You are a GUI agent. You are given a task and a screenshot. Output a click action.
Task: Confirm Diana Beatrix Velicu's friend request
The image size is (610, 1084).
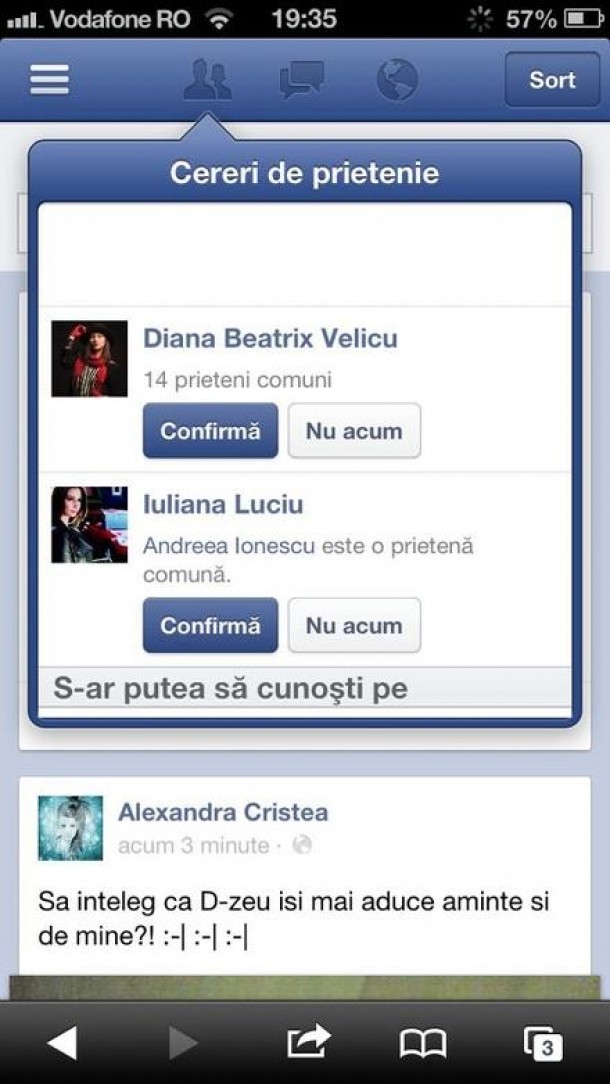[x=210, y=431]
